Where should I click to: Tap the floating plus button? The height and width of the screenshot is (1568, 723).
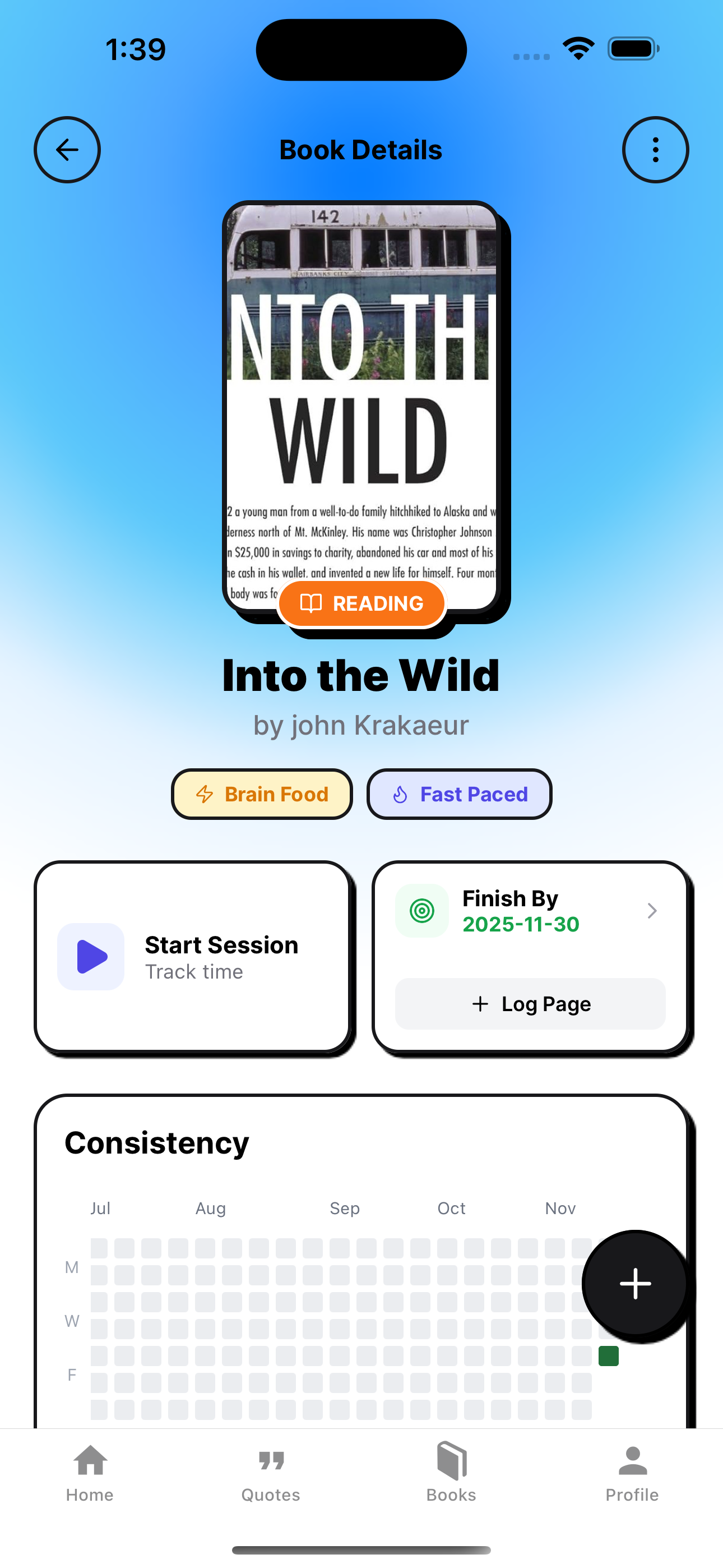click(x=635, y=1284)
